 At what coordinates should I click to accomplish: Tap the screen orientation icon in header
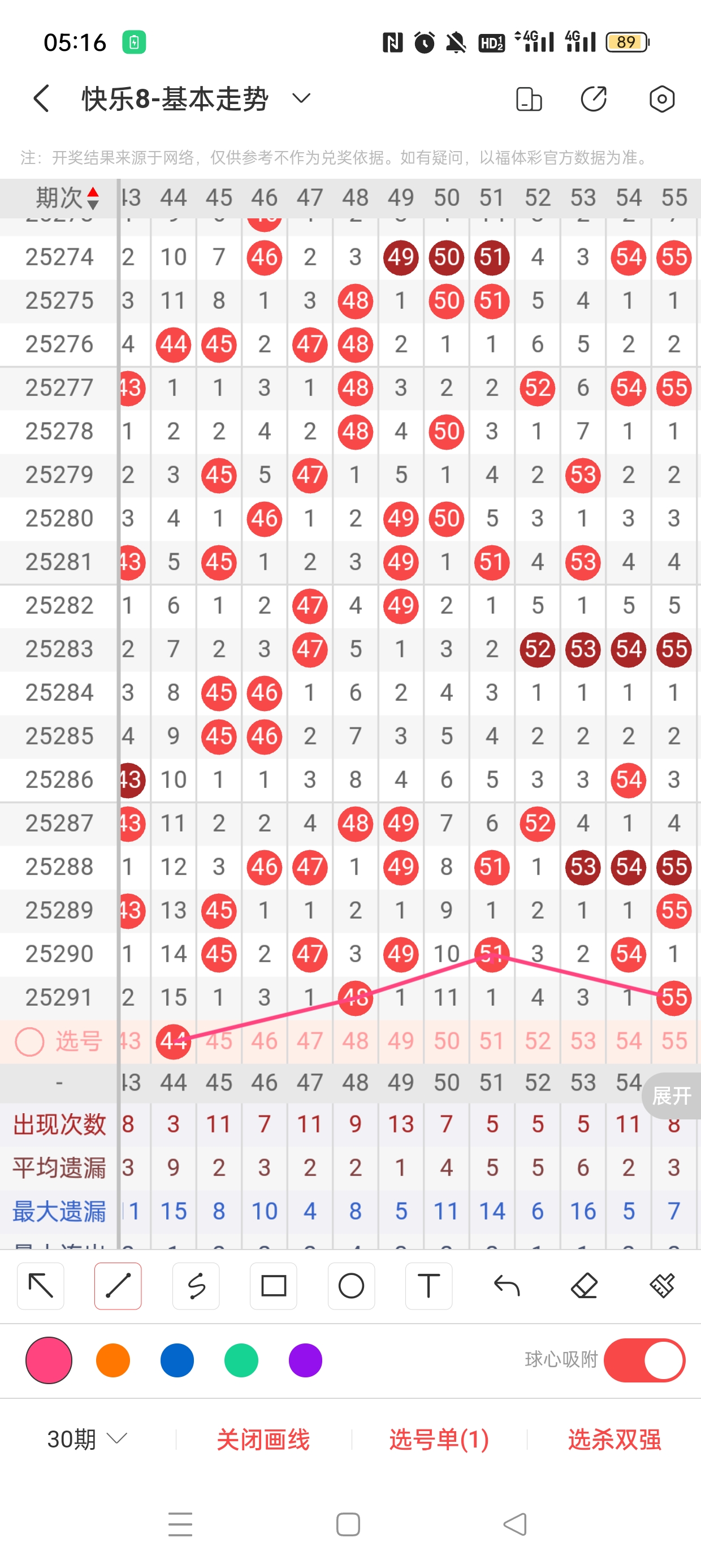528,98
